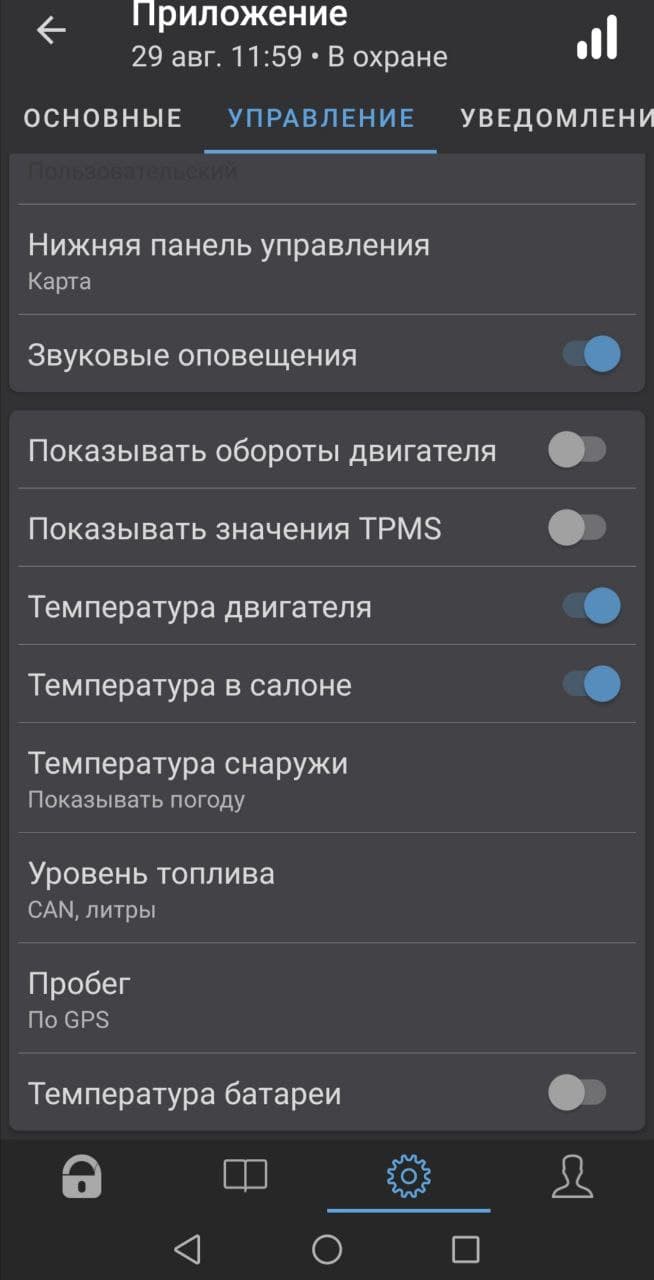Open recent apps with the square button
654x1280 pixels.
(x=465, y=1249)
